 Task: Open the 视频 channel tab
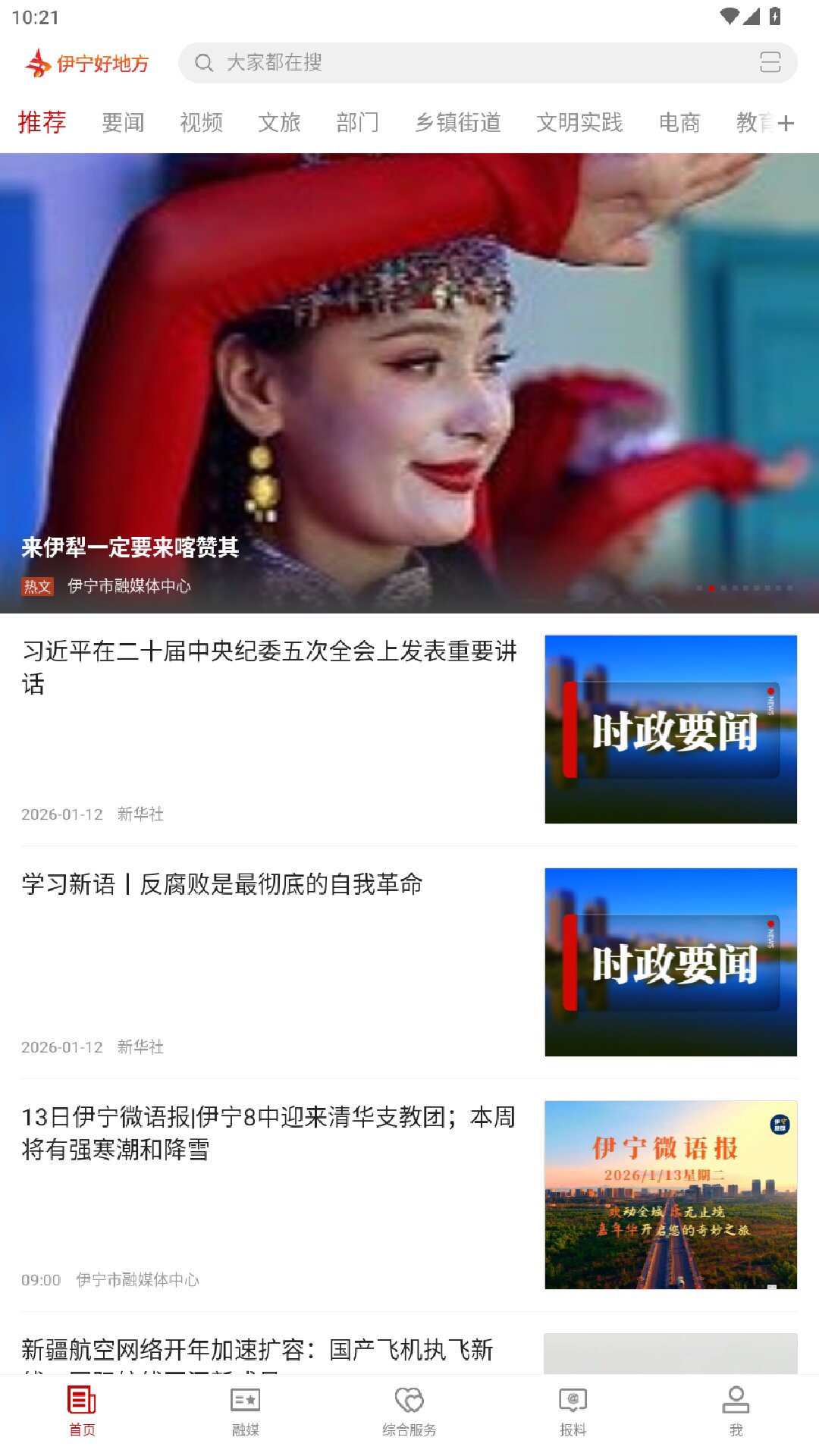tap(201, 123)
